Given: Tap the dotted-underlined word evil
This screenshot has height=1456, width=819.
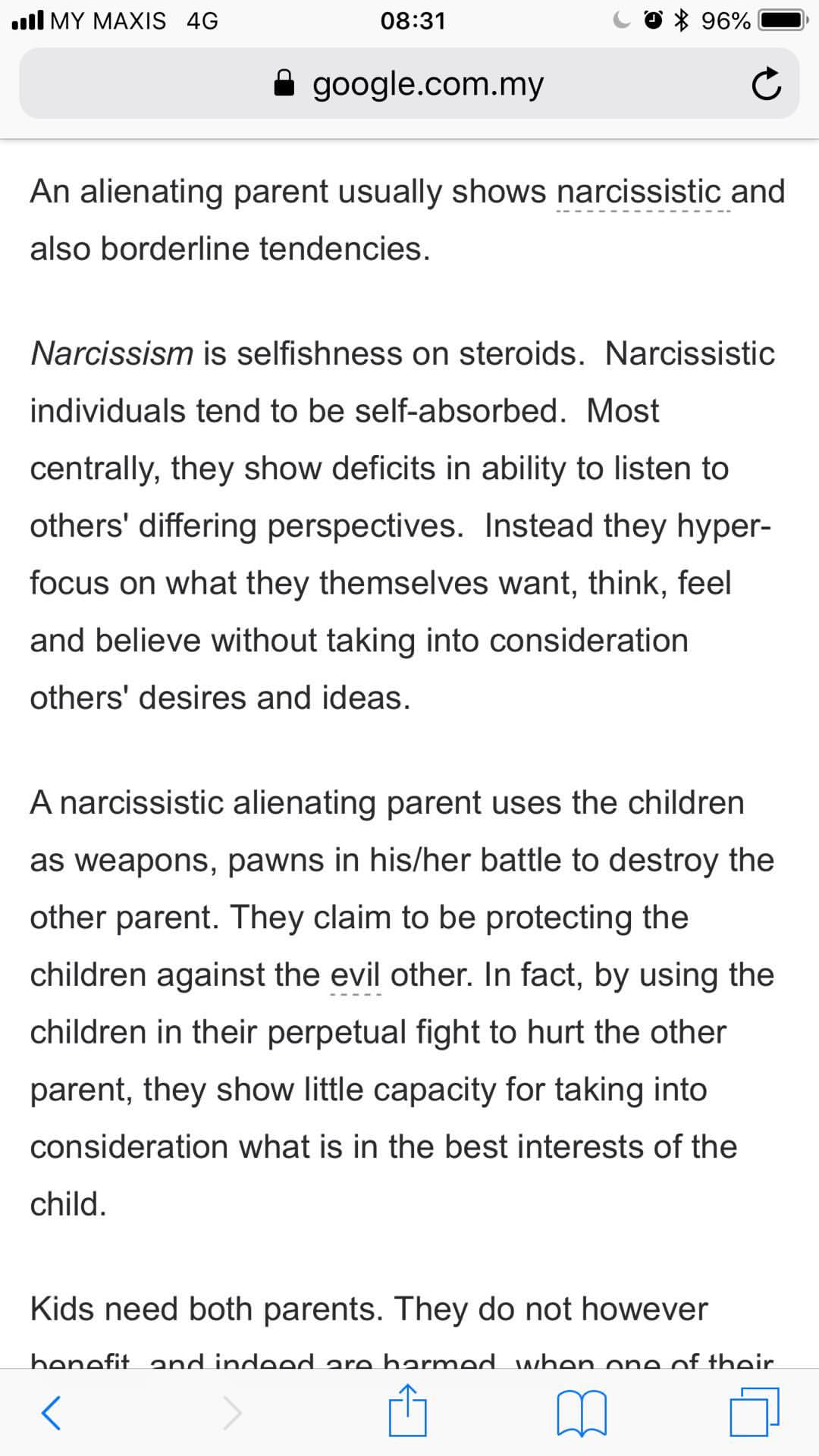Looking at the screenshot, I should pos(356,975).
